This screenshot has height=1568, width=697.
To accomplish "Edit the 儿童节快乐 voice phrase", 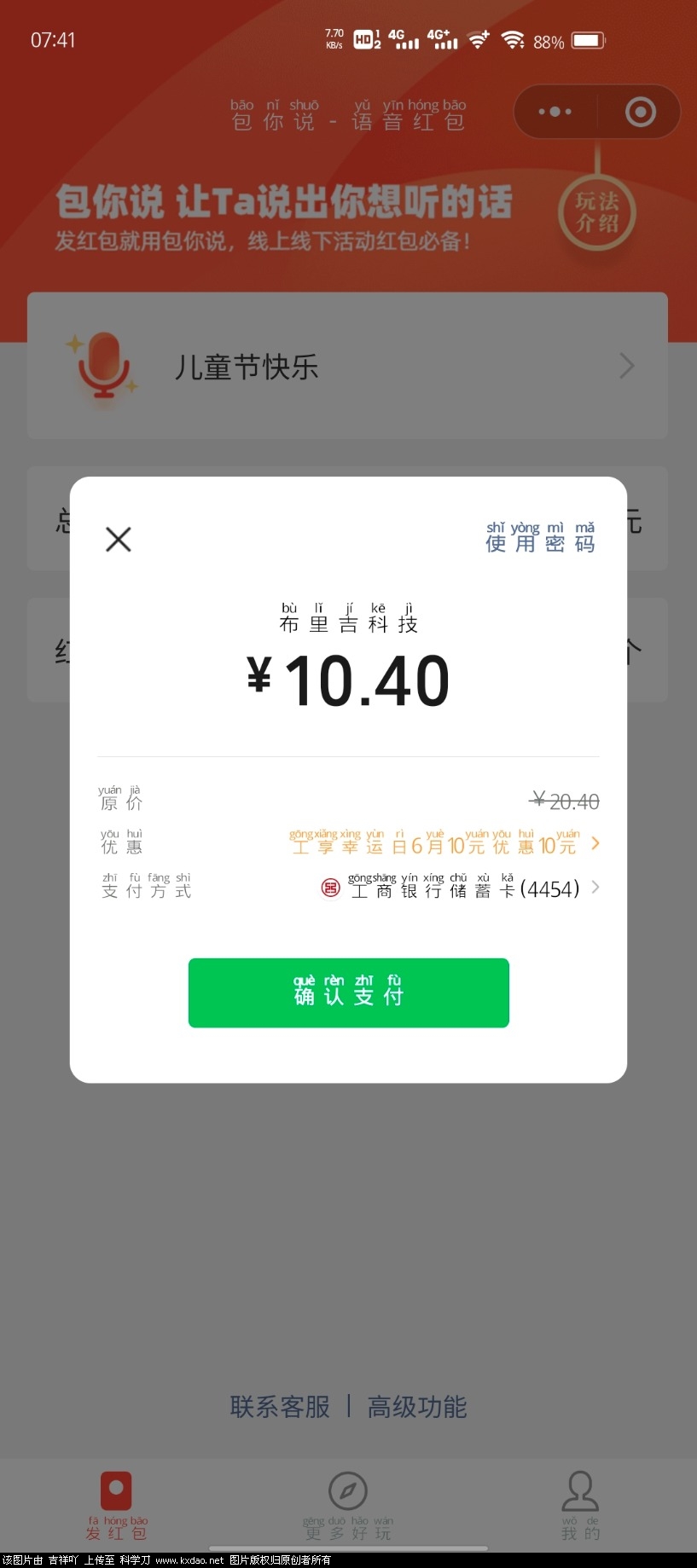I will [347, 367].
